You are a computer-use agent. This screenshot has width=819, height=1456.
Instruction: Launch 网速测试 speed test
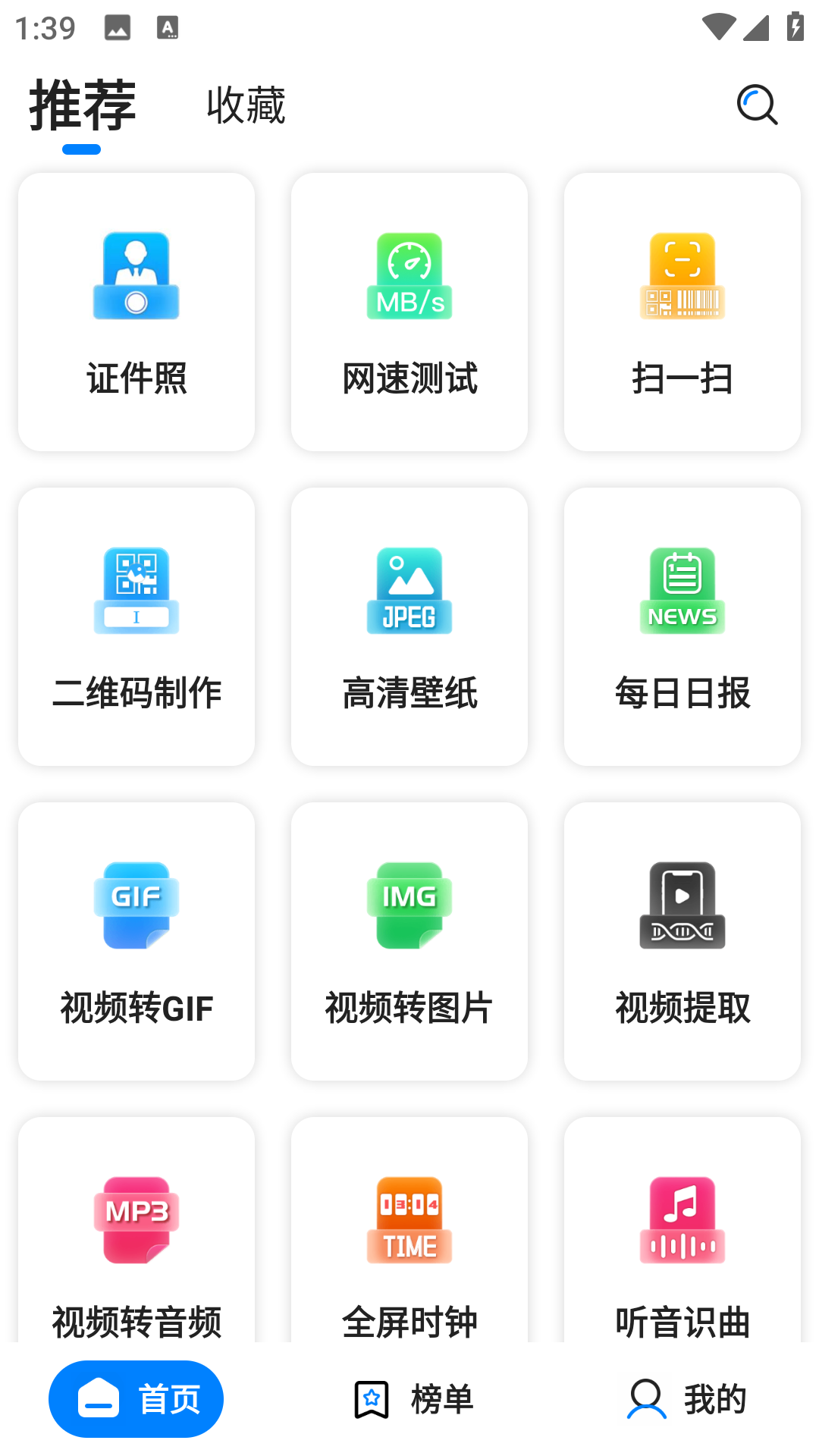(x=409, y=312)
